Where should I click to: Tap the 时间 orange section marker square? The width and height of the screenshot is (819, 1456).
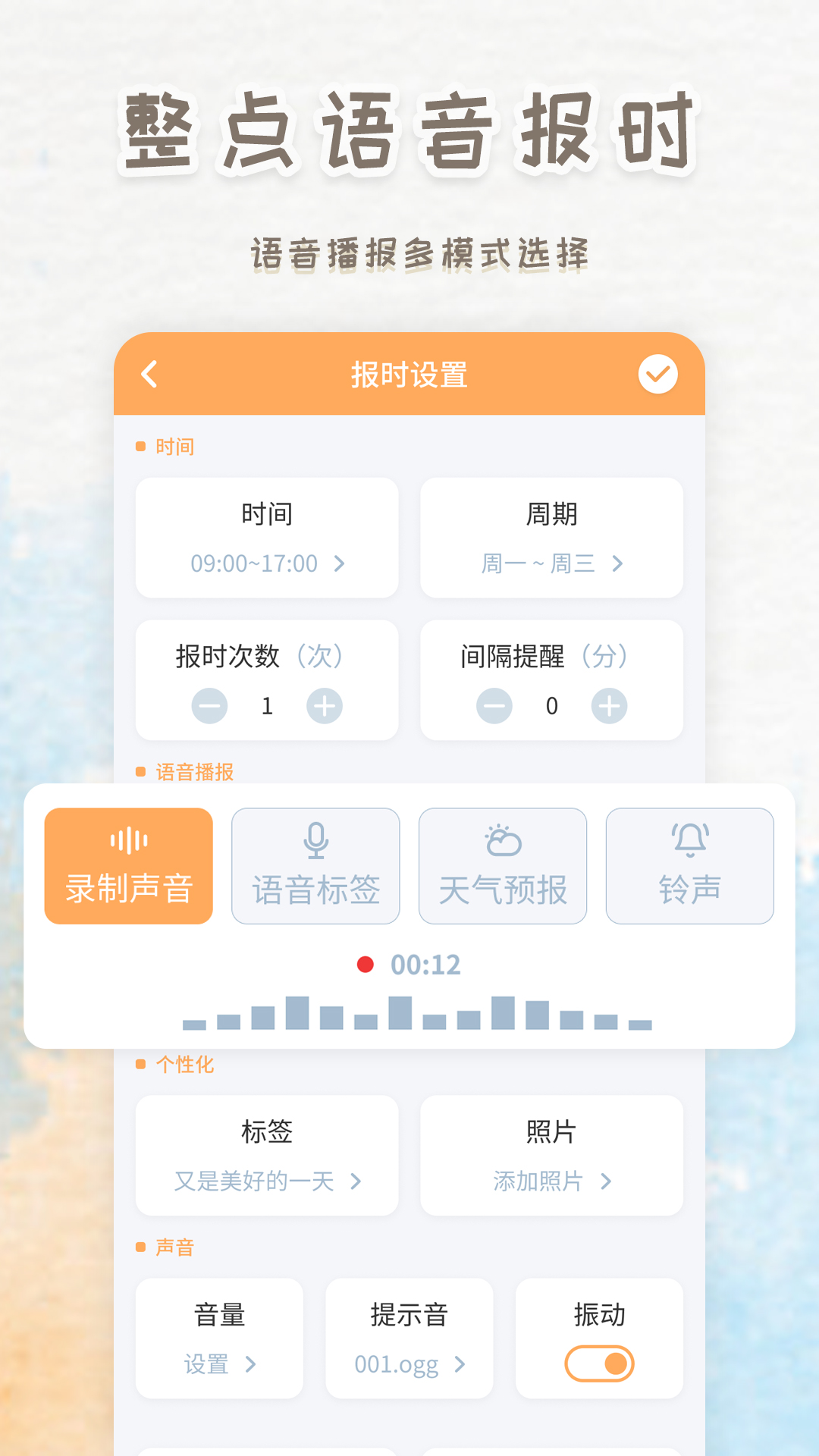click(x=140, y=446)
